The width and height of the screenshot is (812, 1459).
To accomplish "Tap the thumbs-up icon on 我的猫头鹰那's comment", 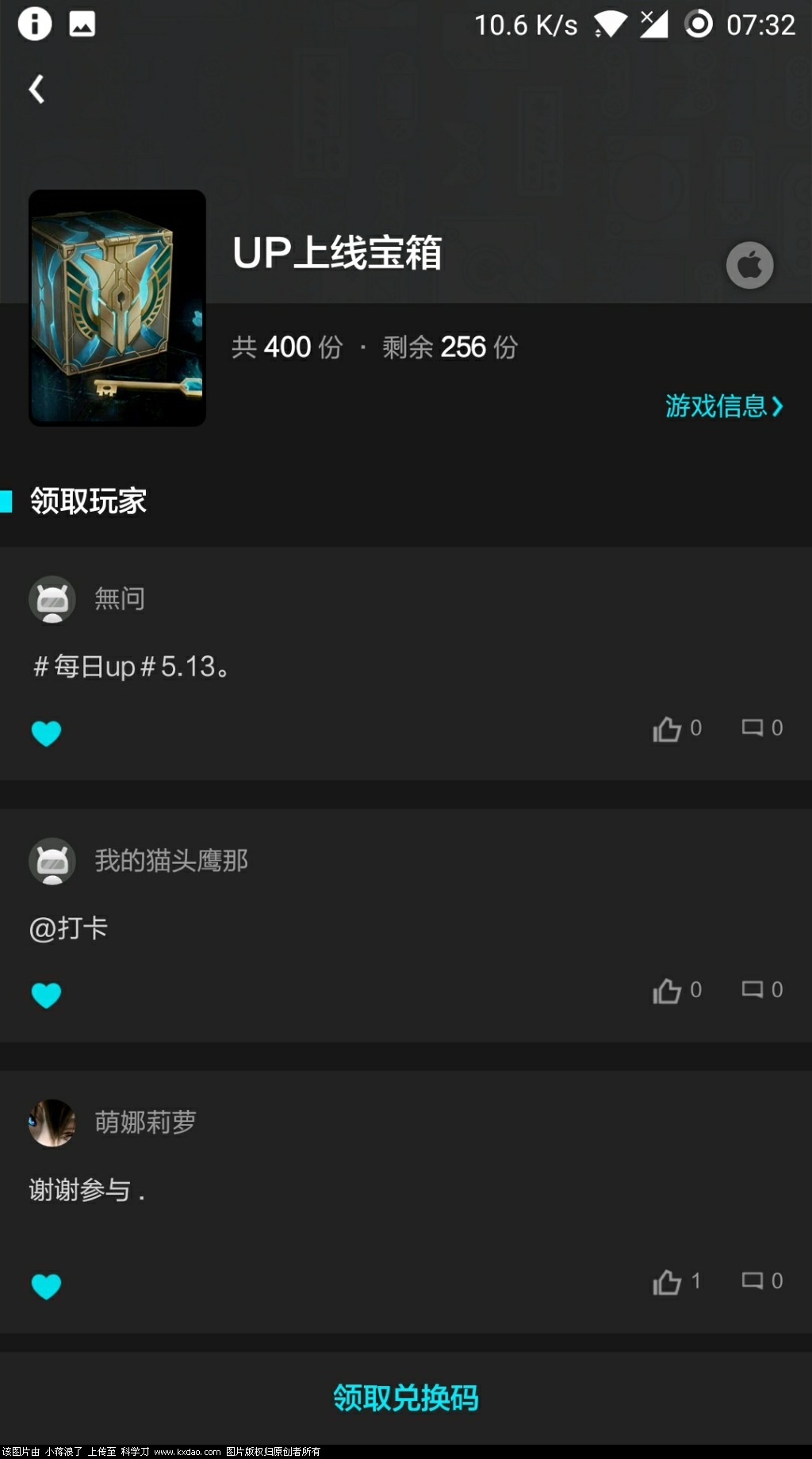I will coord(666,991).
